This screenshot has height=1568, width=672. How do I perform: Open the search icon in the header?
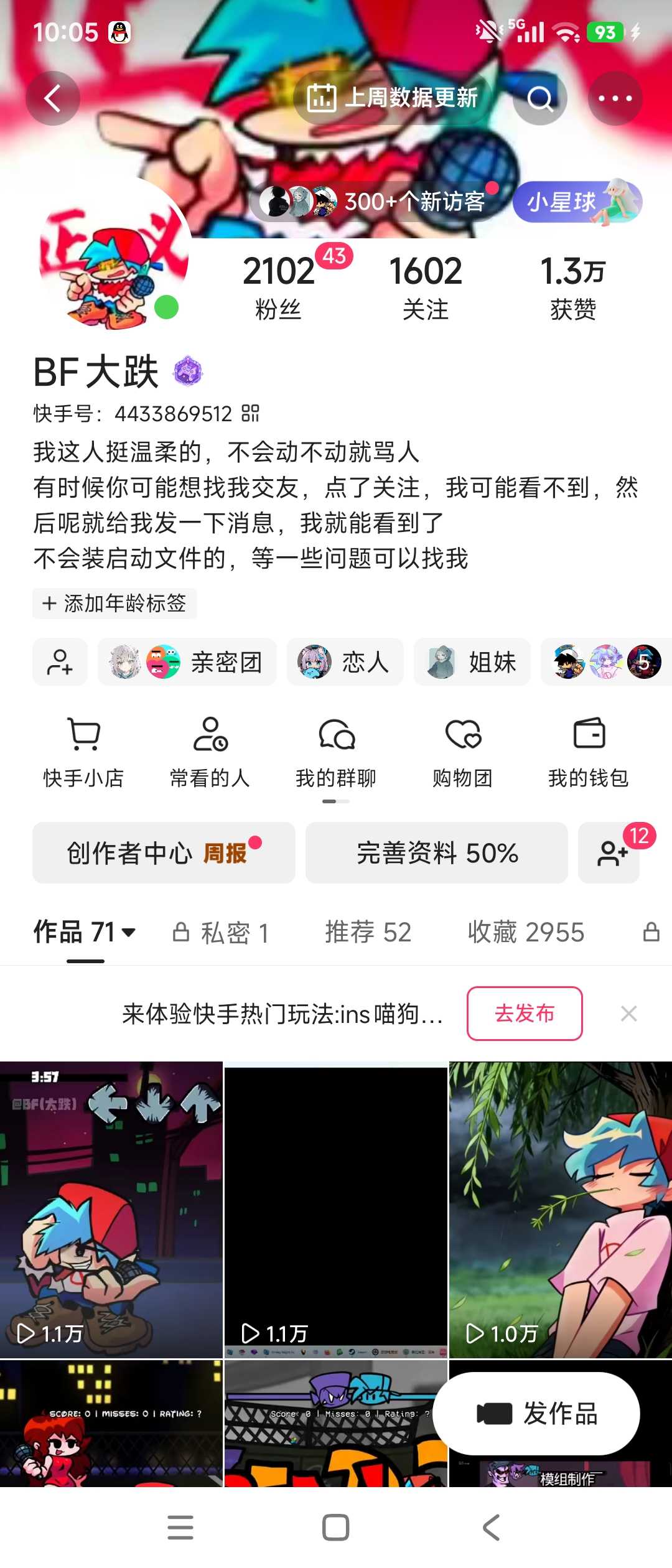[x=539, y=98]
